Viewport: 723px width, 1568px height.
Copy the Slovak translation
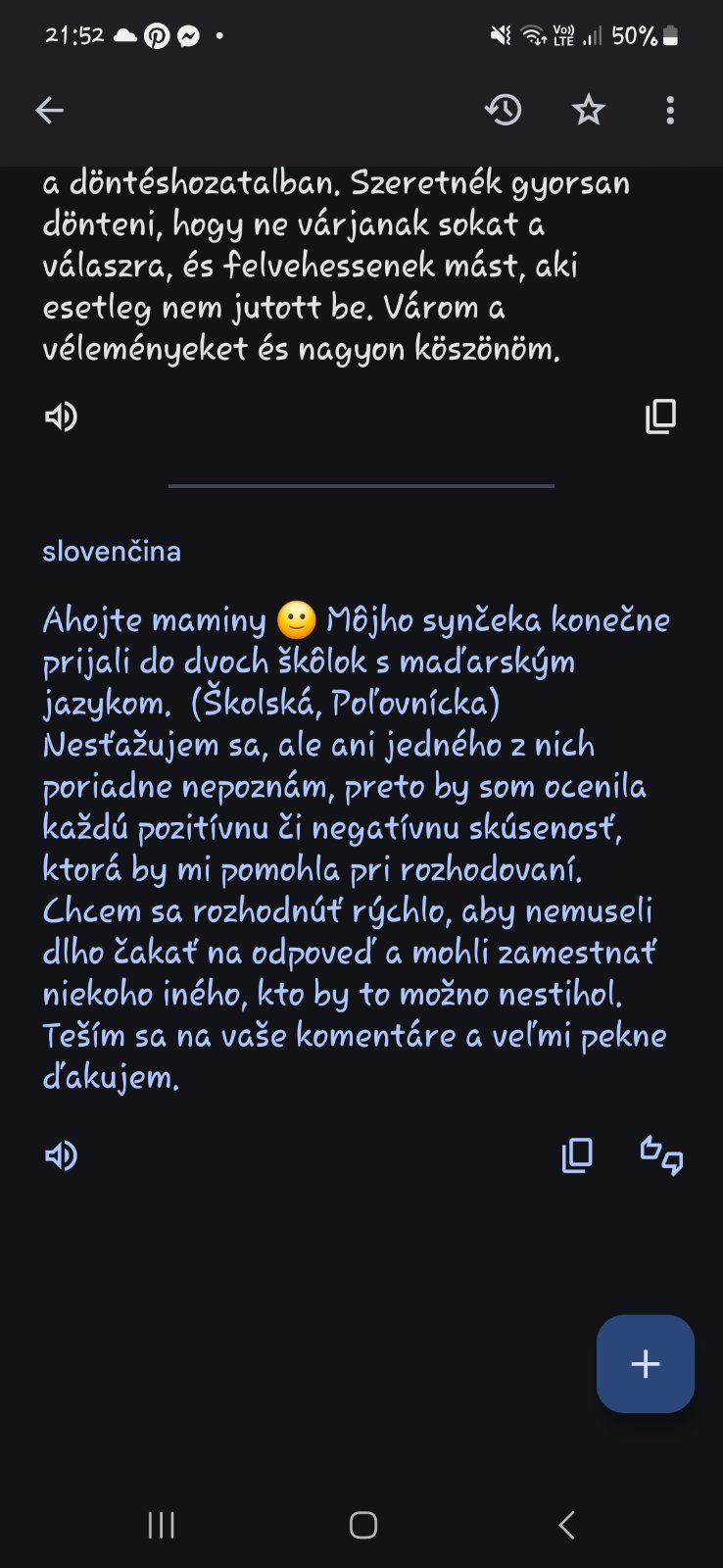click(577, 1155)
